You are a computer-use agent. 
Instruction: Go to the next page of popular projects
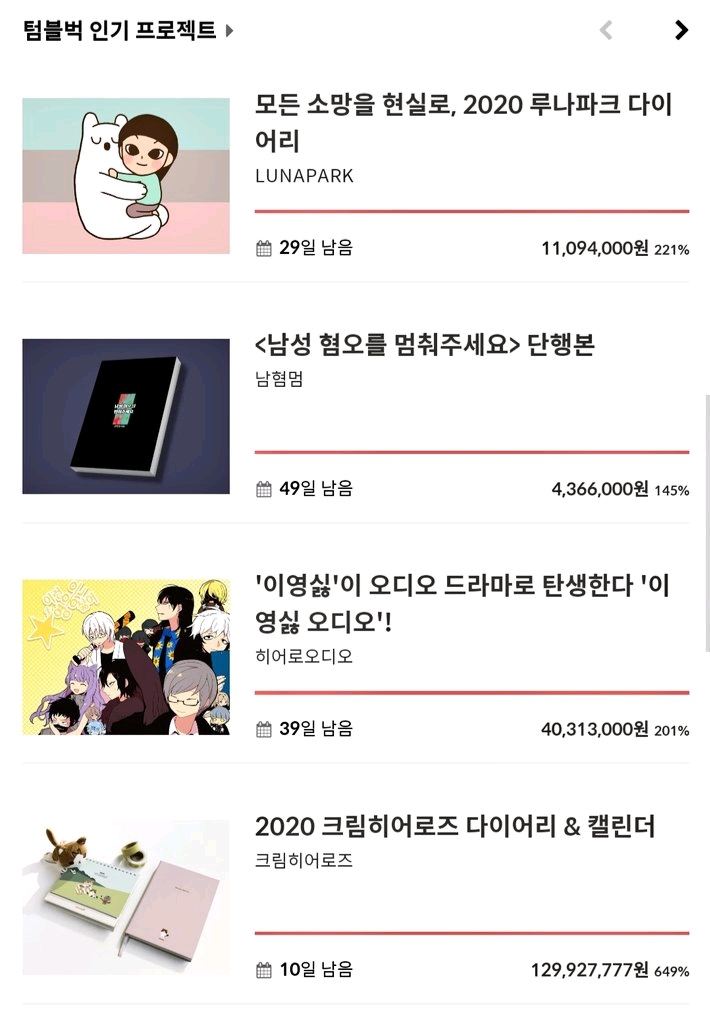click(x=681, y=30)
